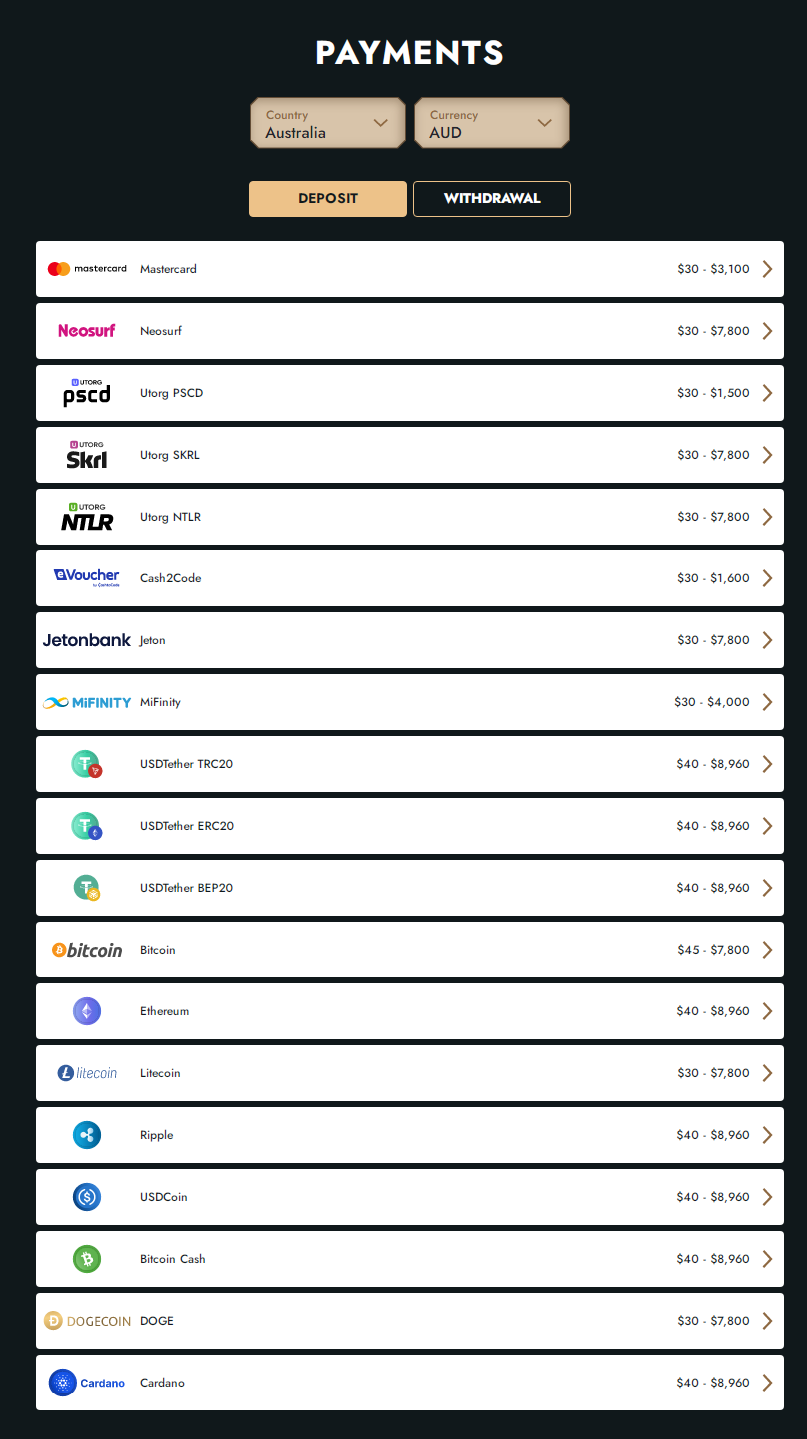Switch to the Withdrawal tab
Image resolution: width=807 pixels, height=1439 pixels.
click(x=492, y=199)
